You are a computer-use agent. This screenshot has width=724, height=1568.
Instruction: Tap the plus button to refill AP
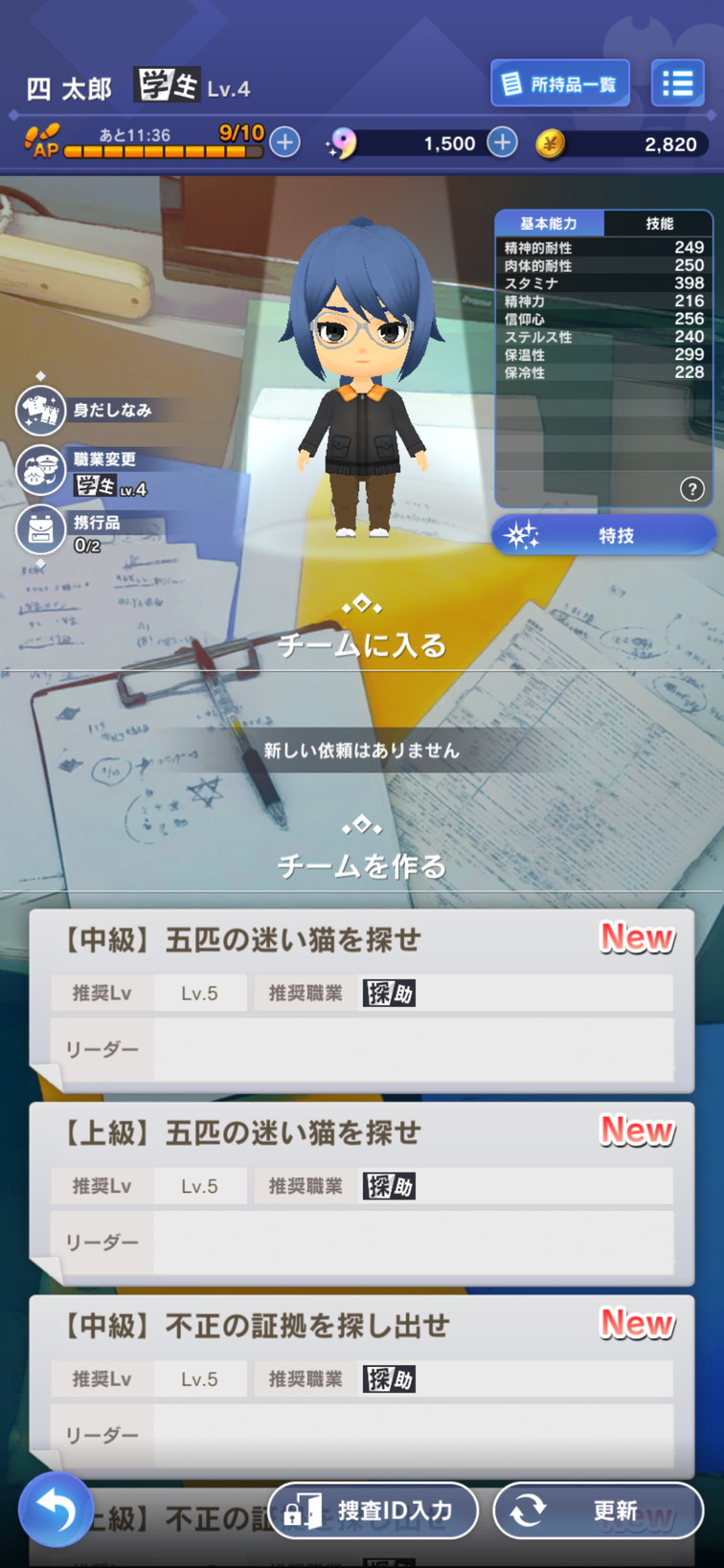pos(284,143)
